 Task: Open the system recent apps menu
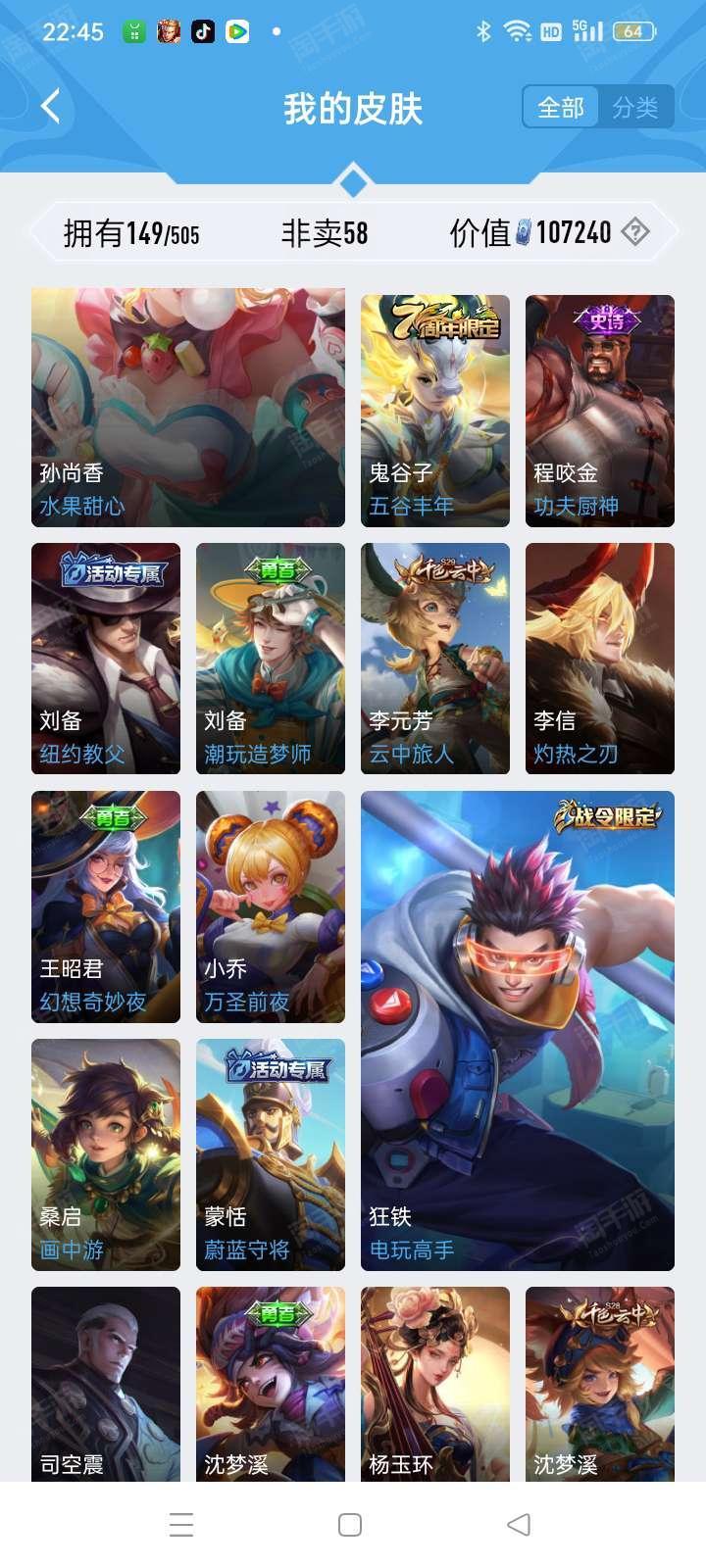[x=181, y=1525]
